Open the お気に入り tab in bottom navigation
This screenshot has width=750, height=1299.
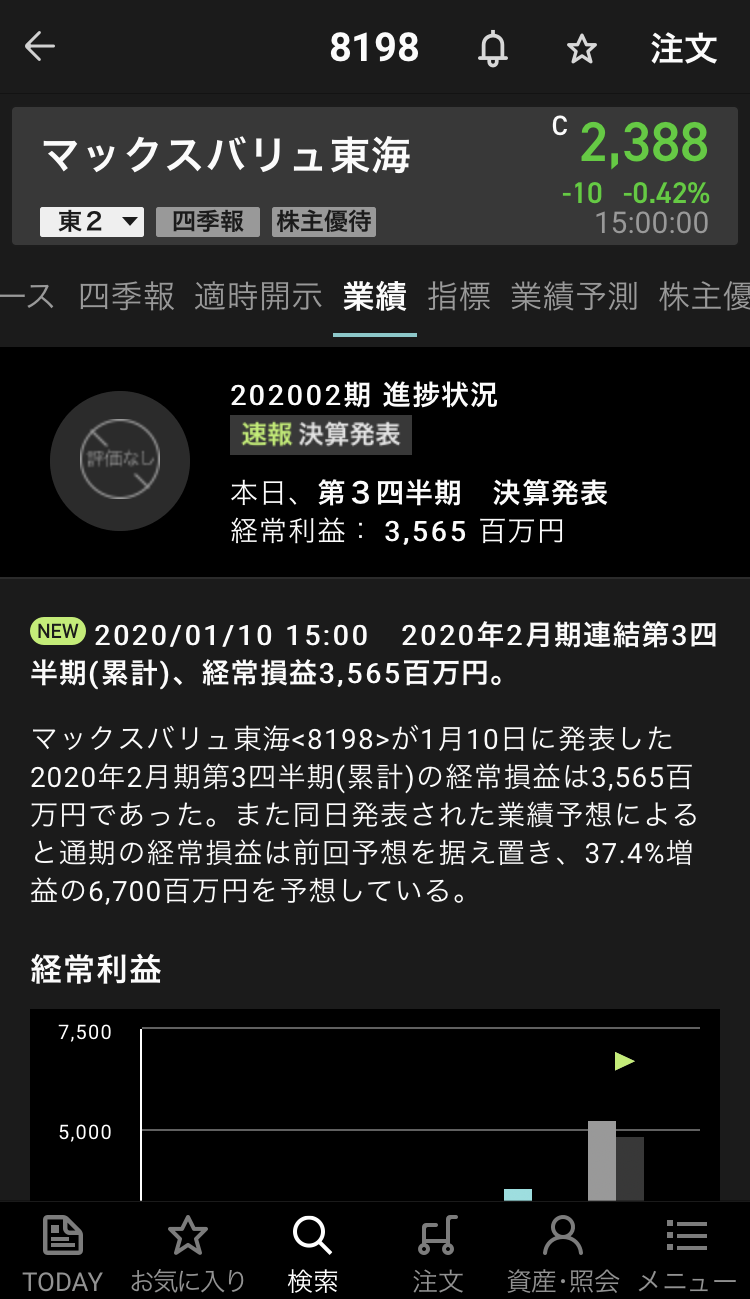point(188,1252)
